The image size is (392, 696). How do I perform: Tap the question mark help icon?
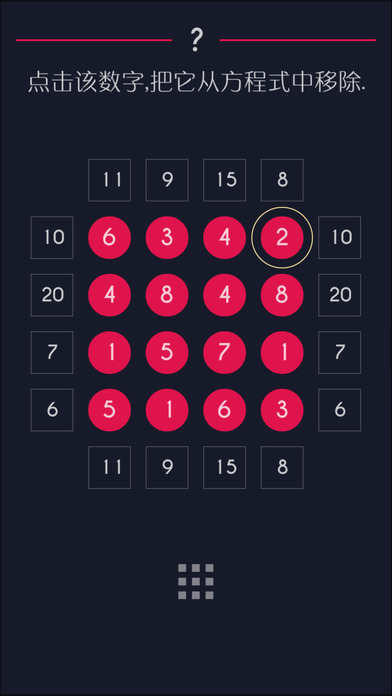(x=196, y=40)
